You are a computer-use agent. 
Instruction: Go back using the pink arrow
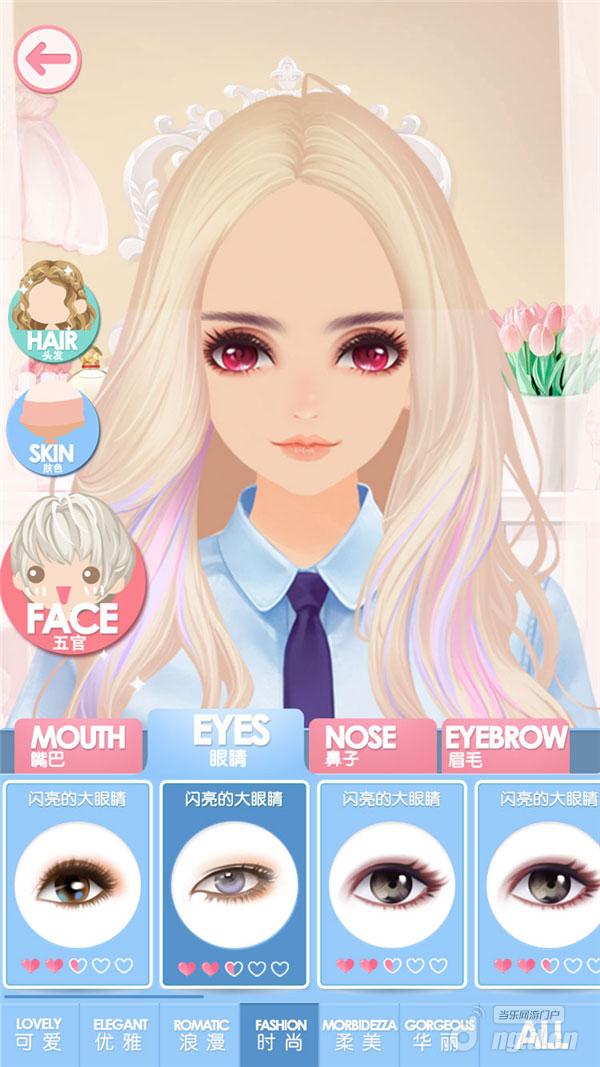47,58
